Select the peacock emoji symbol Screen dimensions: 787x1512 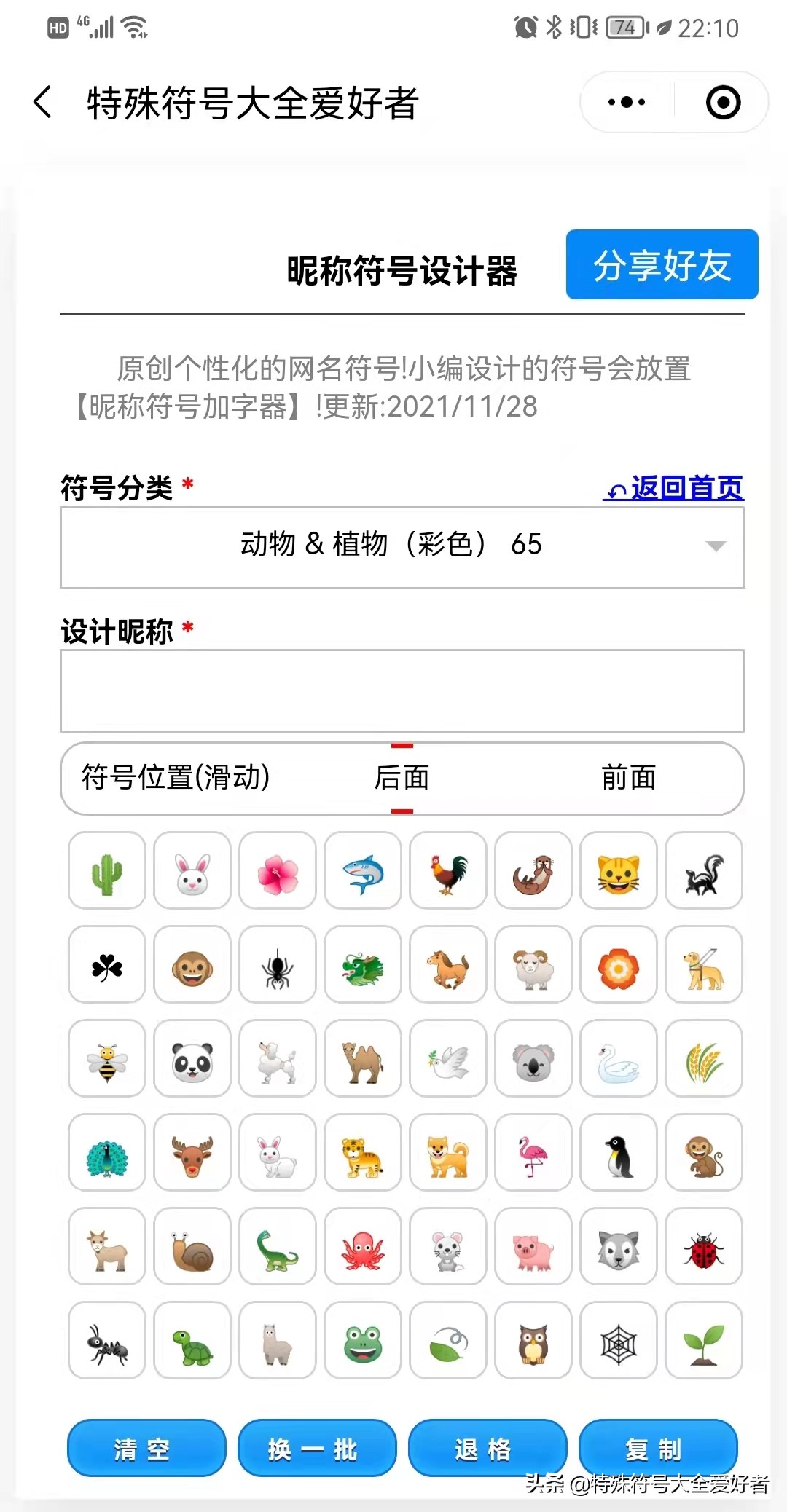point(106,1153)
